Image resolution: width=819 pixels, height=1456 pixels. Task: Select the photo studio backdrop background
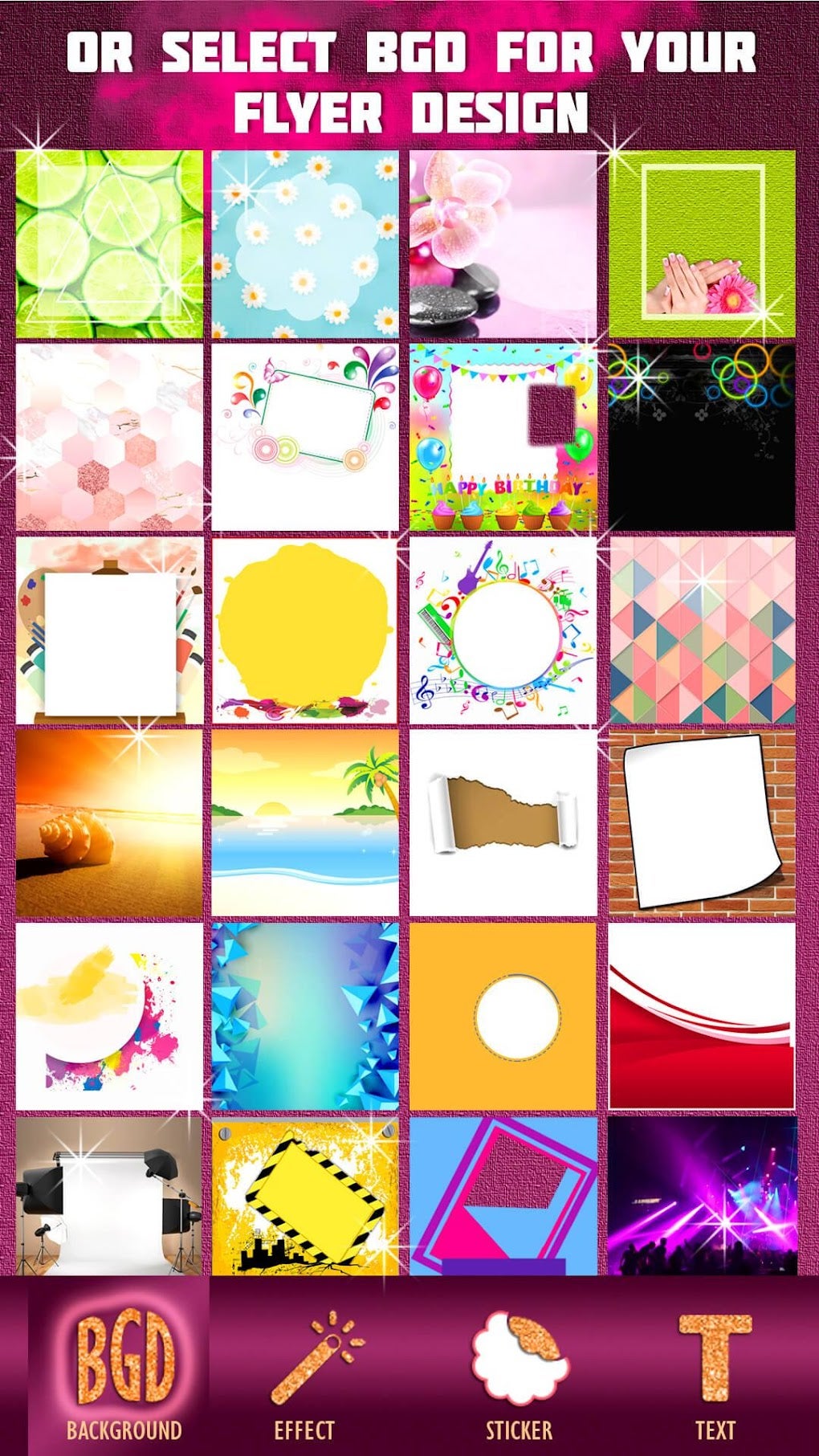(109, 1197)
